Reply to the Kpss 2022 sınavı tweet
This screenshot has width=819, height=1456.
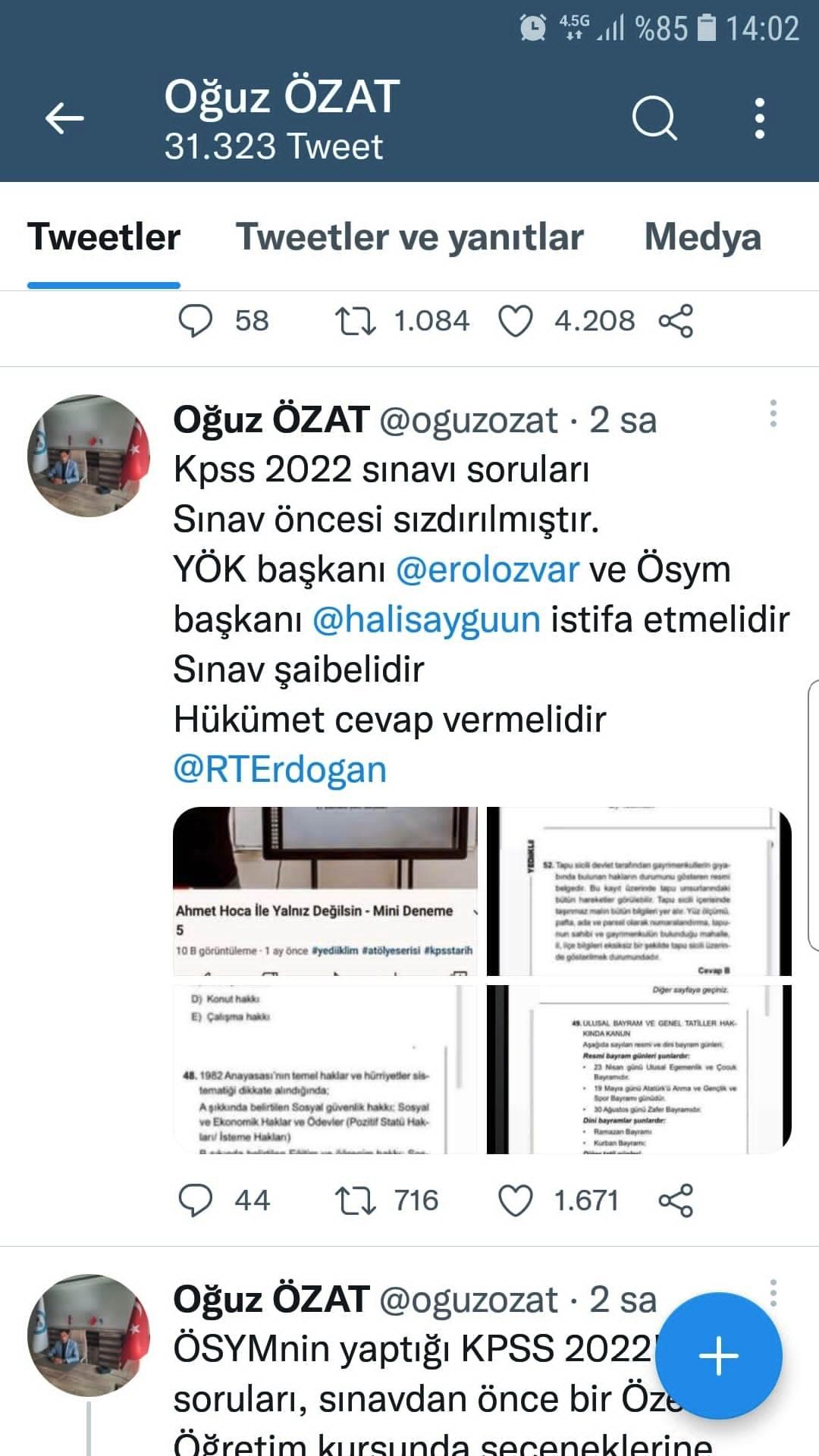(195, 1200)
